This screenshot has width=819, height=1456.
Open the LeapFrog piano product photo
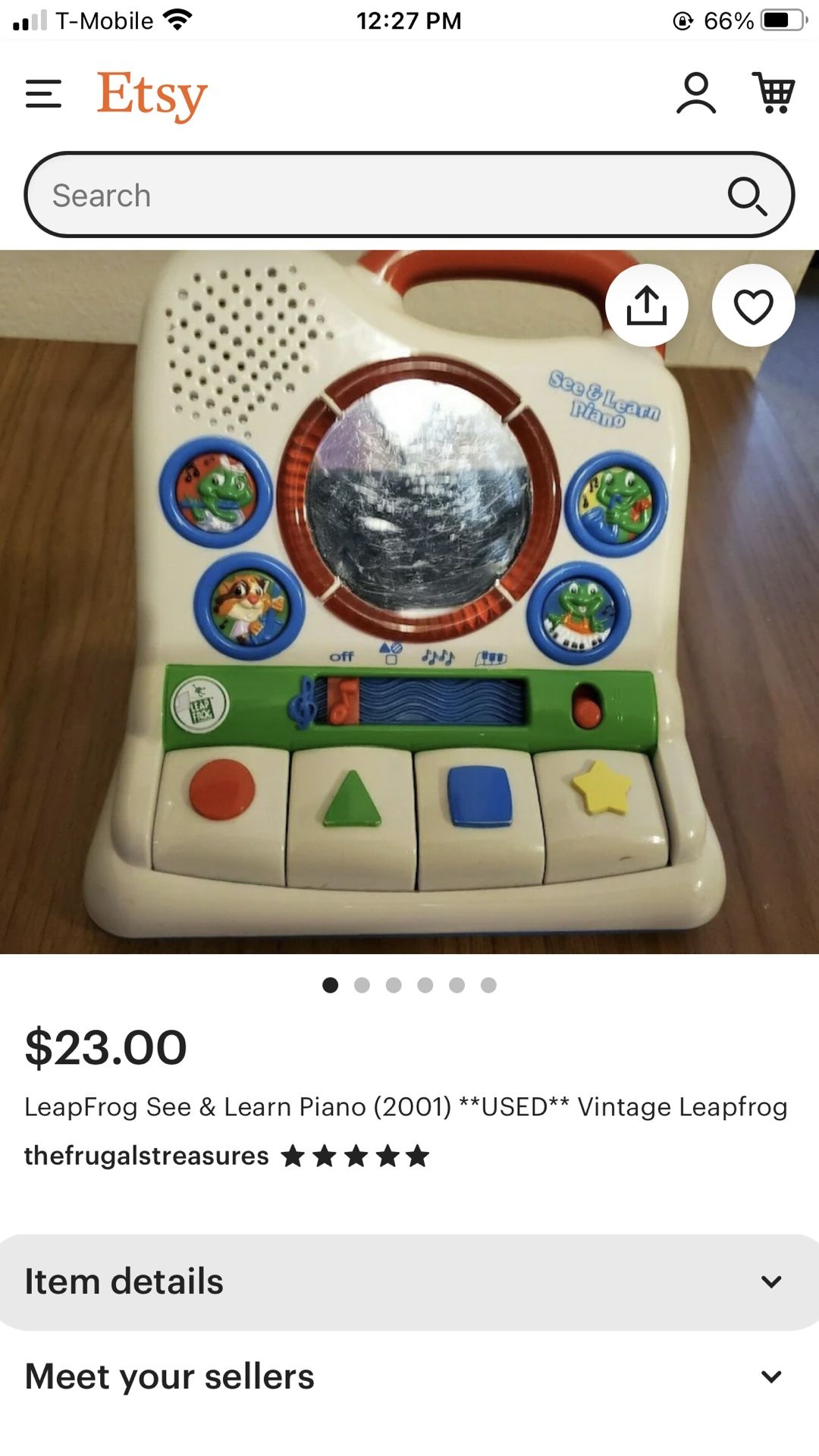click(409, 602)
